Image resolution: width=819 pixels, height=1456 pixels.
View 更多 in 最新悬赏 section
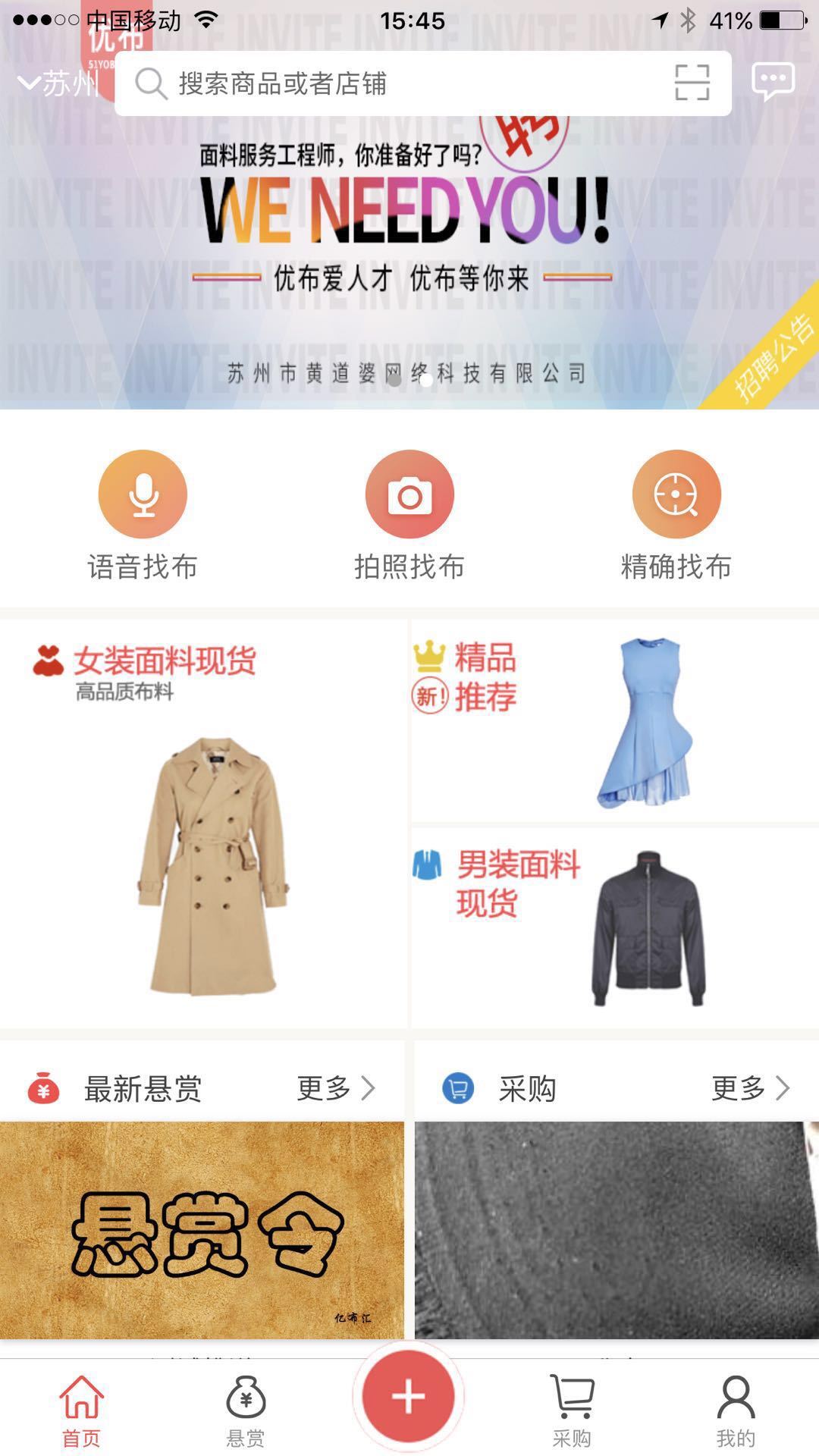pyautogui.click(x=335, y=1088)
